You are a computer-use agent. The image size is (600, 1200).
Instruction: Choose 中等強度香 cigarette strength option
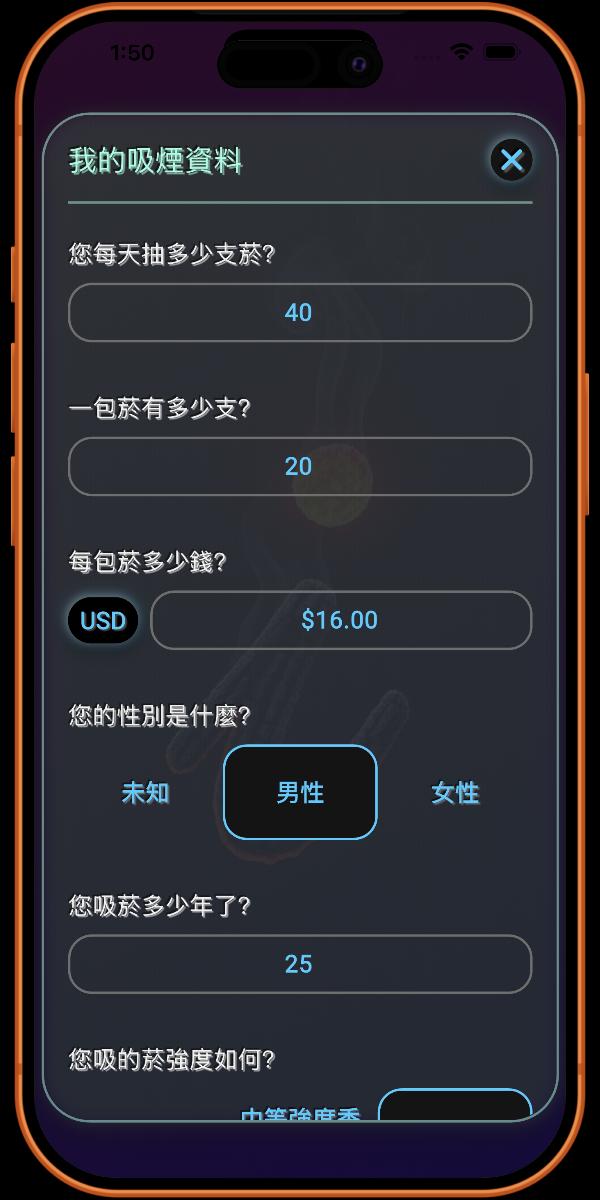[x=300, y=1113]
